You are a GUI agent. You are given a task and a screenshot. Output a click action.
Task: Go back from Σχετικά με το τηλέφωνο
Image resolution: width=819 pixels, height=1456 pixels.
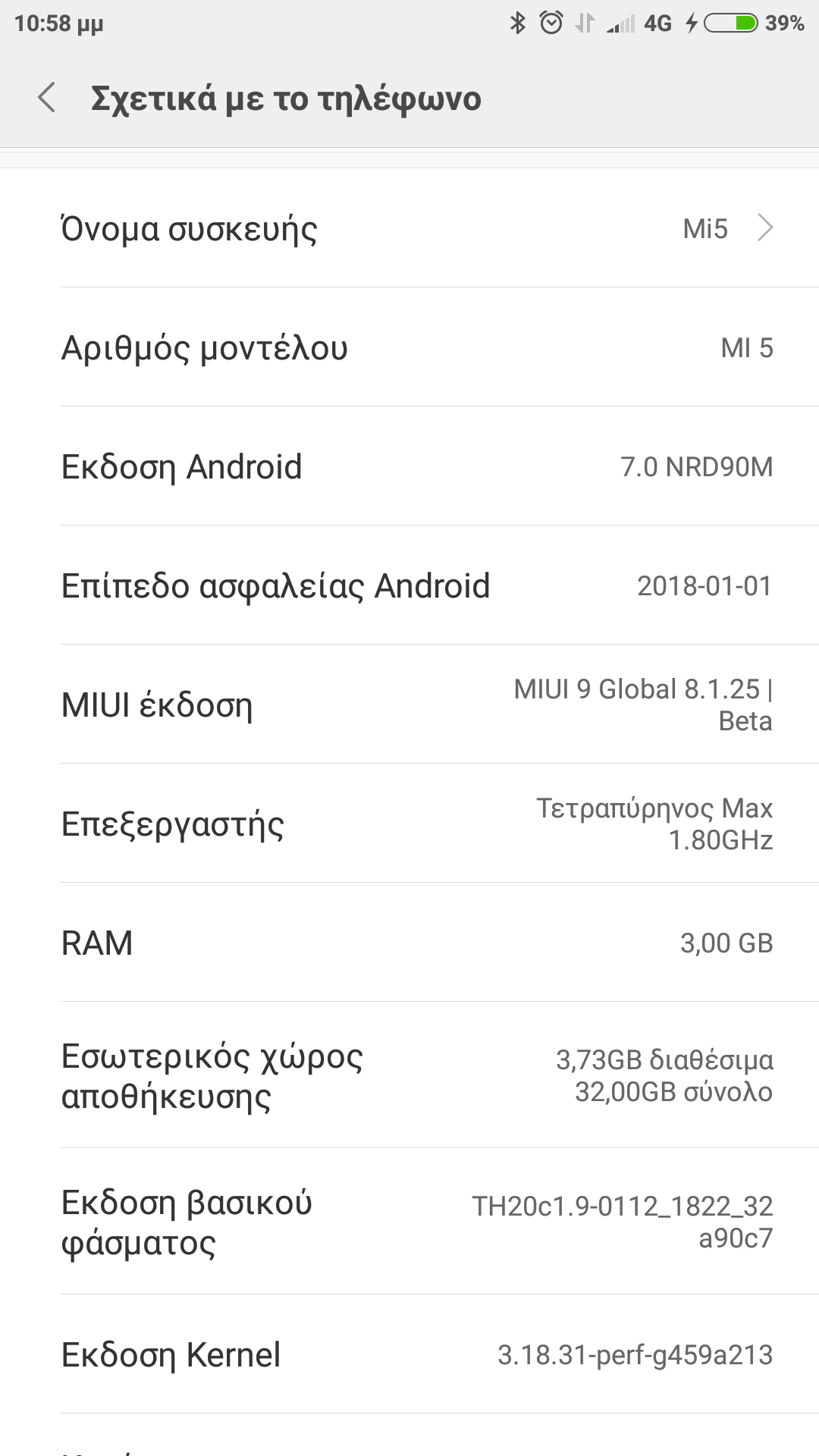point(47,99)
